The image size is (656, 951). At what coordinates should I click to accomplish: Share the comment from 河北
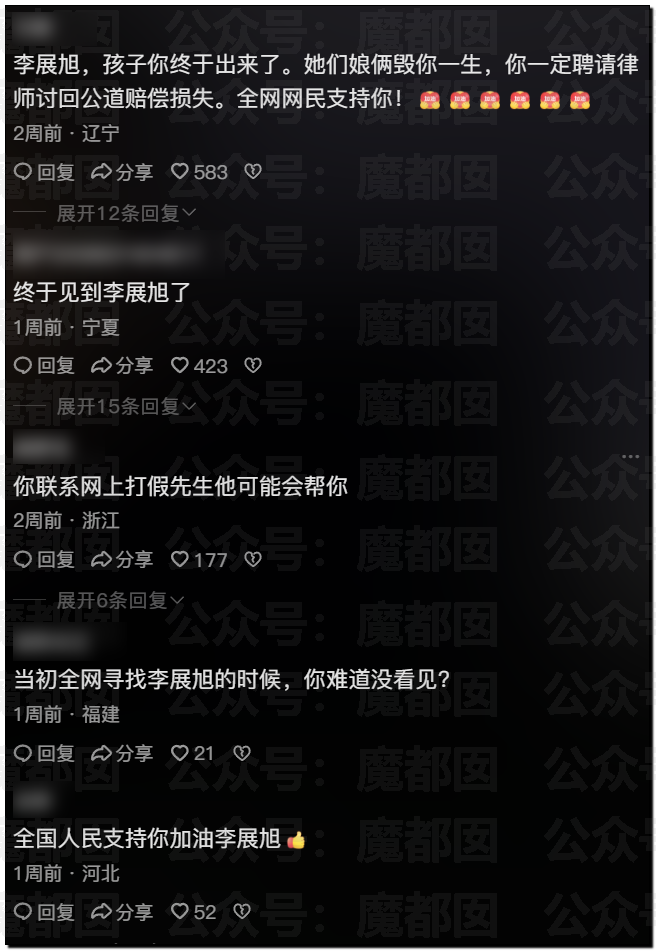tap(122, 912)
